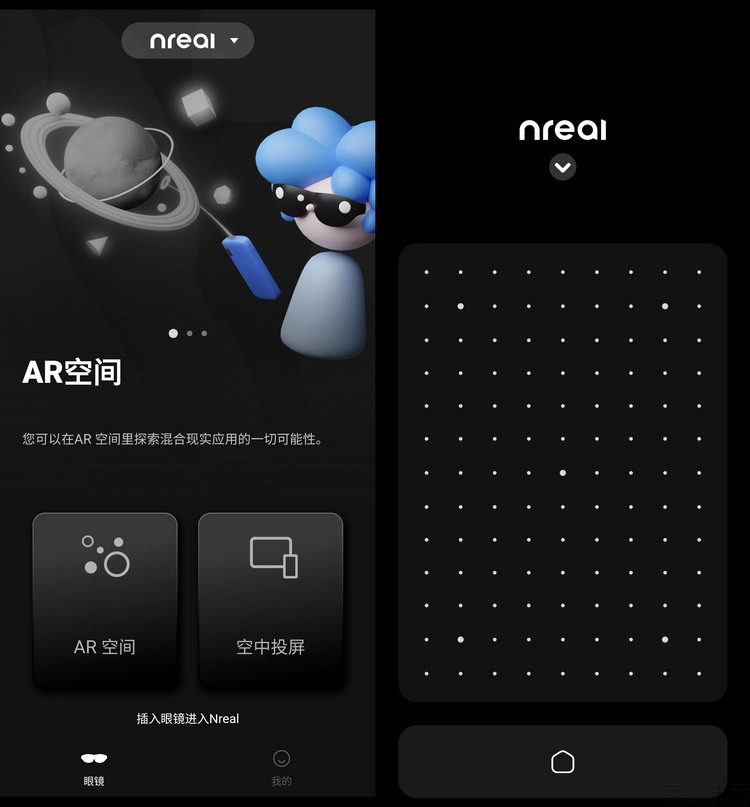
Task: Switch to the 我的 tab
Action: [x=282, y=767]
